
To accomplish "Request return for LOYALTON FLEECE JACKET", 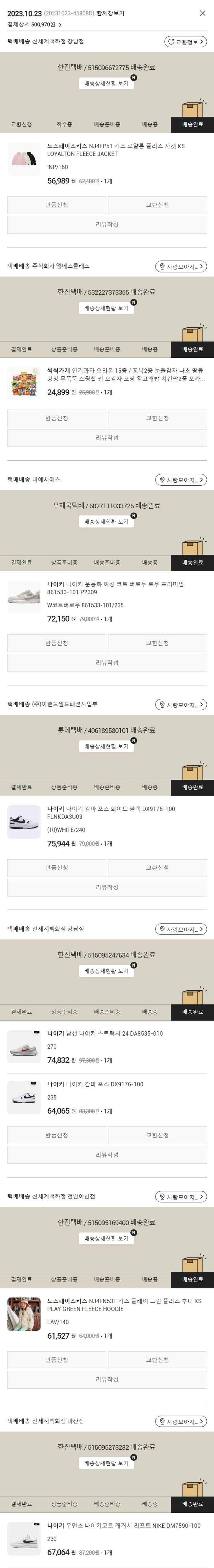I will tap(56, 205).
